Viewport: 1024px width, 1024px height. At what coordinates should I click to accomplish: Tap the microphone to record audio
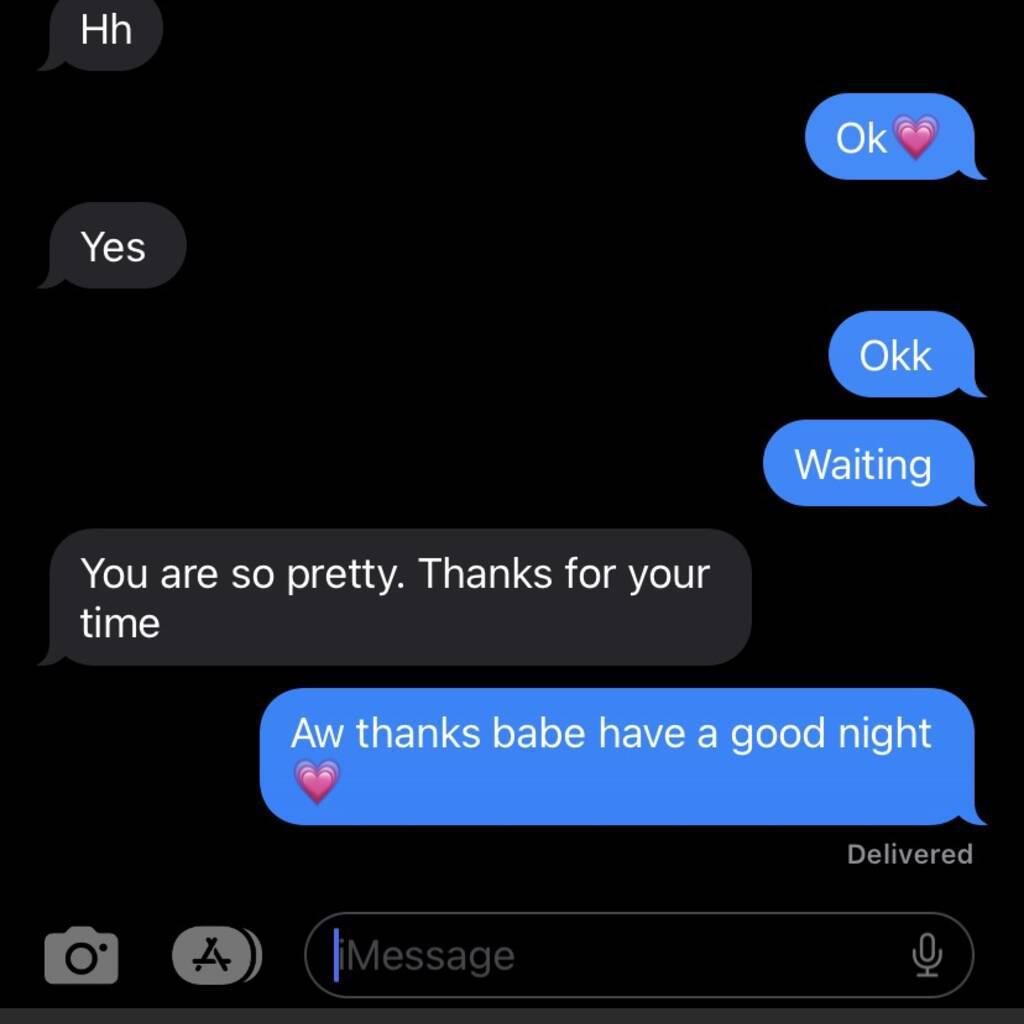[x=927, y=956]
